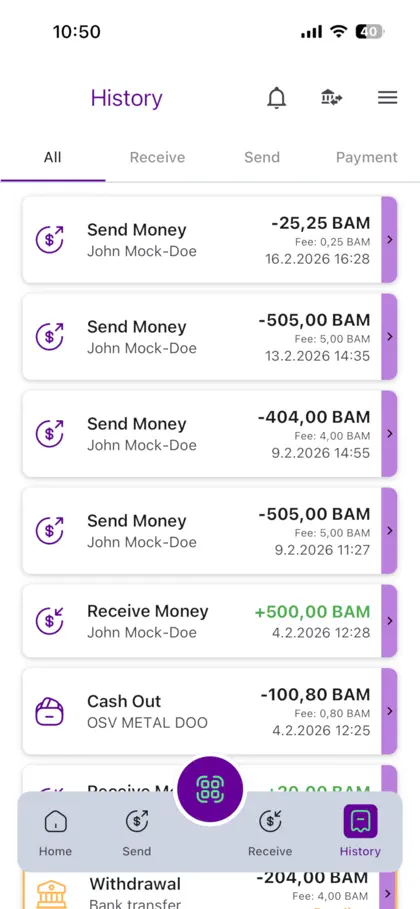Open the bank transfer icon in header
The width and height of the screenshot is (420, 909).
tap(331, 98)
